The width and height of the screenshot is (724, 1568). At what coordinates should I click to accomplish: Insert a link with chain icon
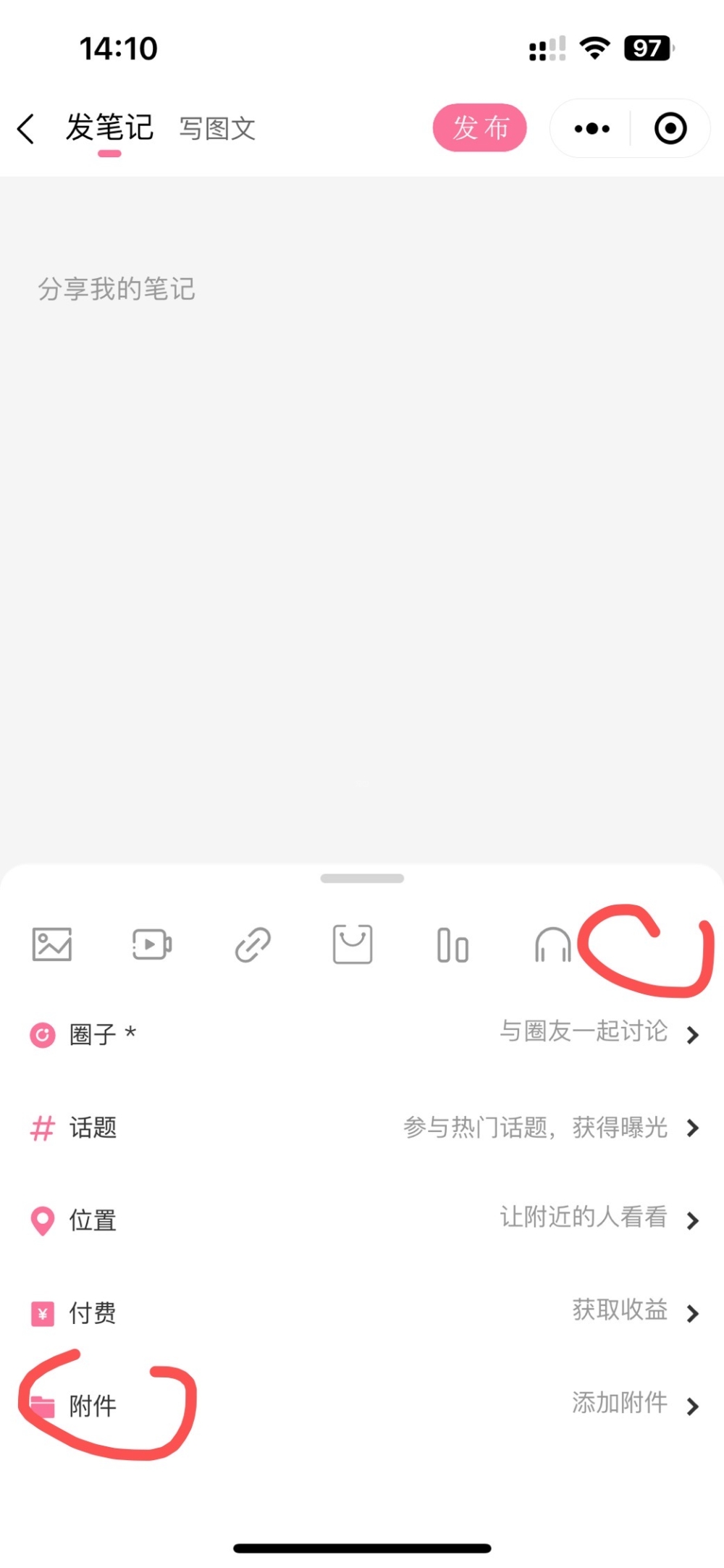click(253, 944)
